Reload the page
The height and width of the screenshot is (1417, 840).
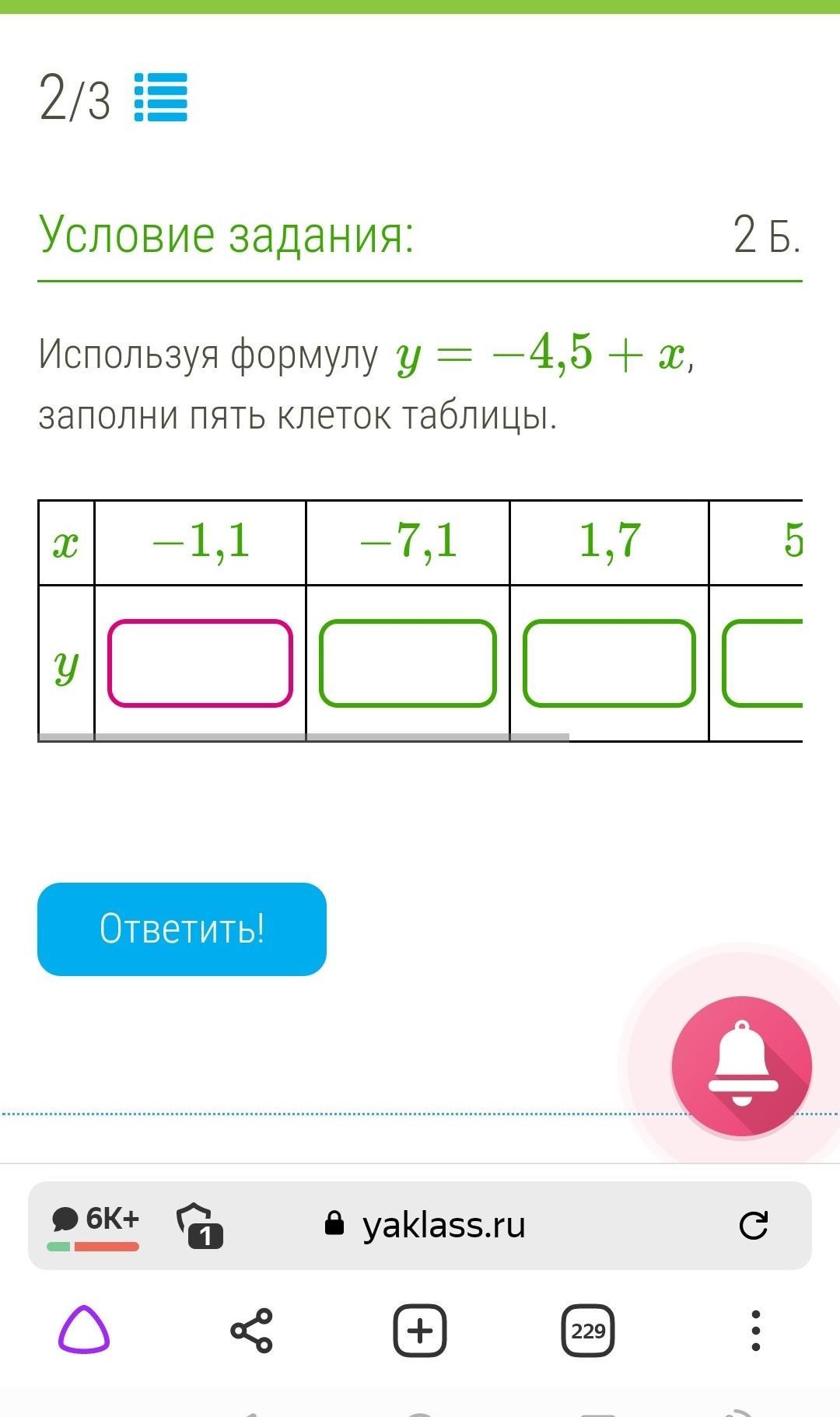(753, 1226)
